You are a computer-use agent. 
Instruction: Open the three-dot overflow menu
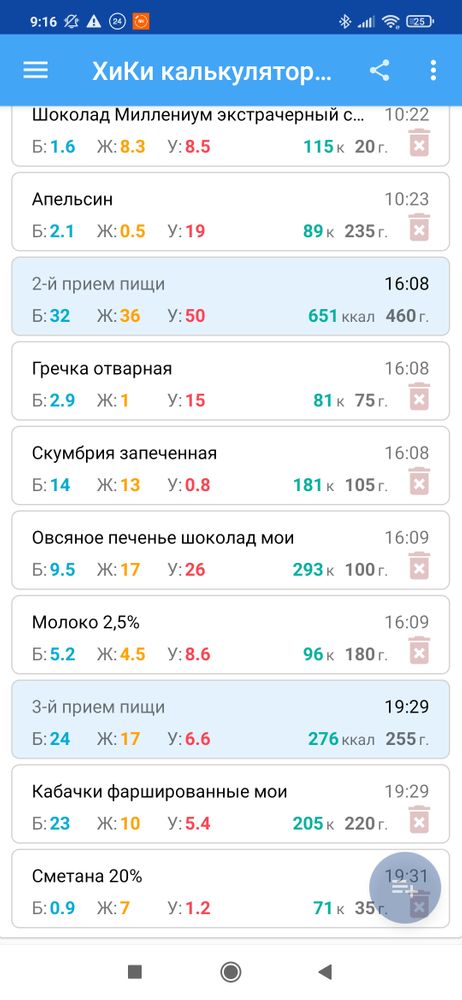click(x=433, y=70)
